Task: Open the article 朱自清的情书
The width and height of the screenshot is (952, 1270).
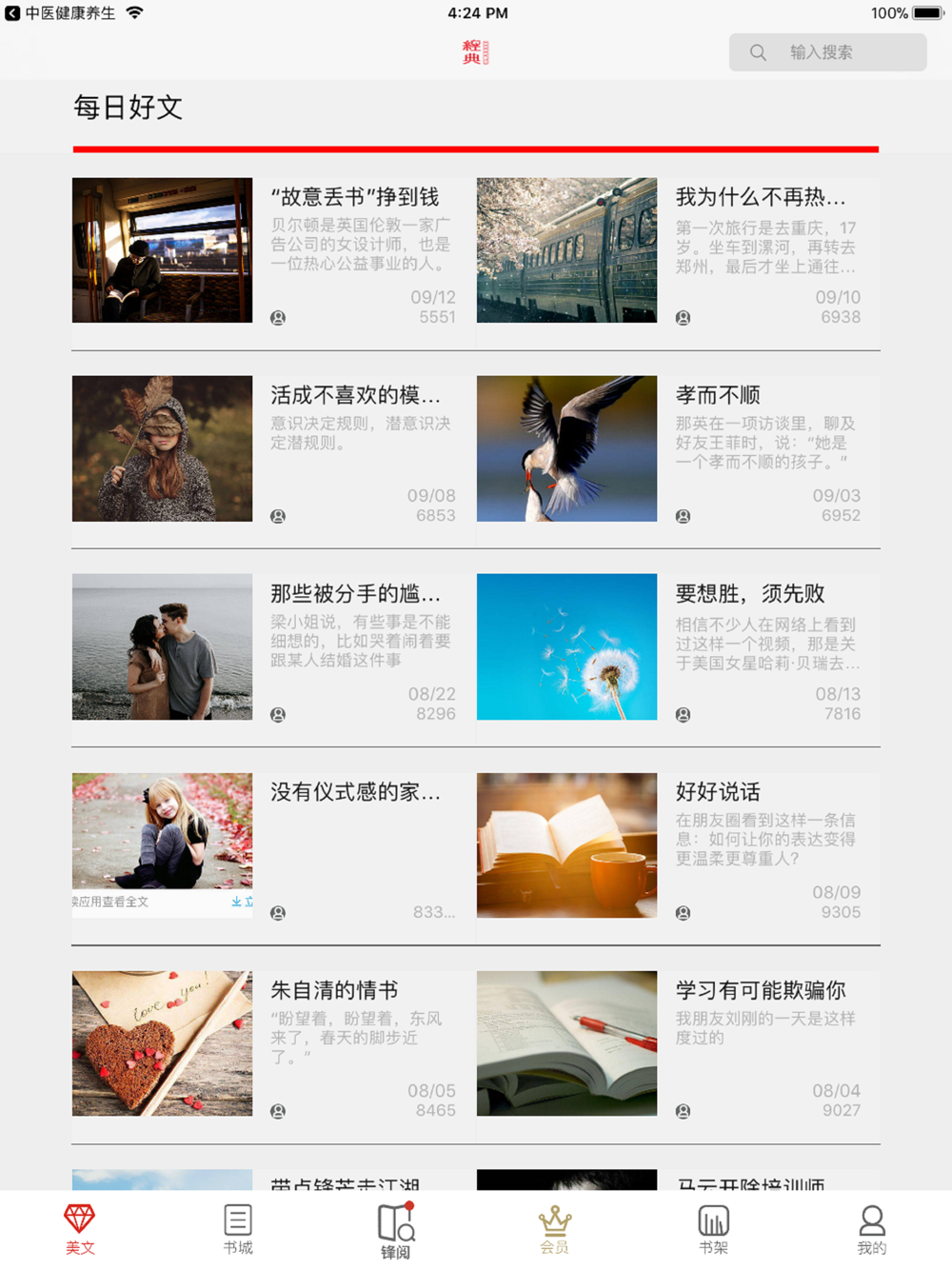Action: [334, 990]
